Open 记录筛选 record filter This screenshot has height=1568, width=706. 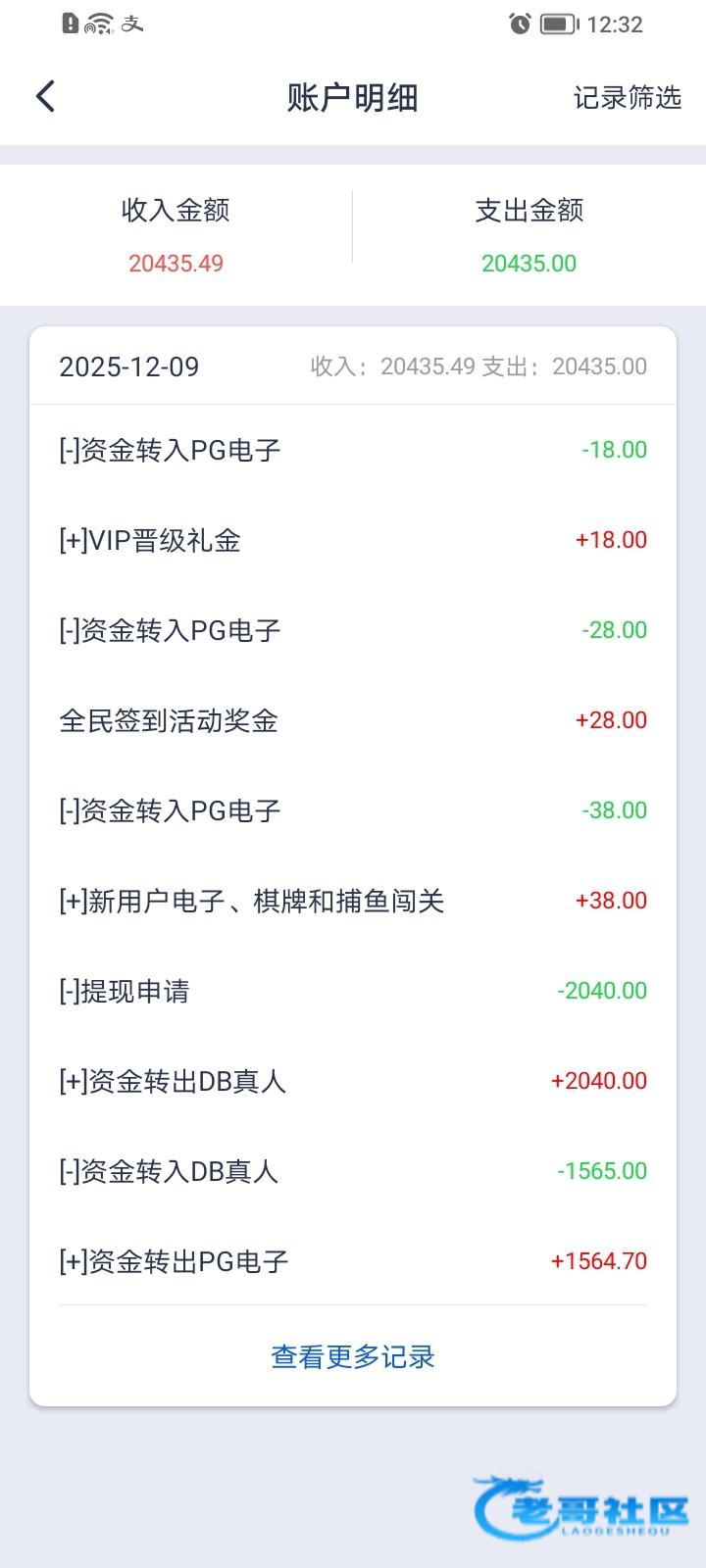click(x=627, y=97)
